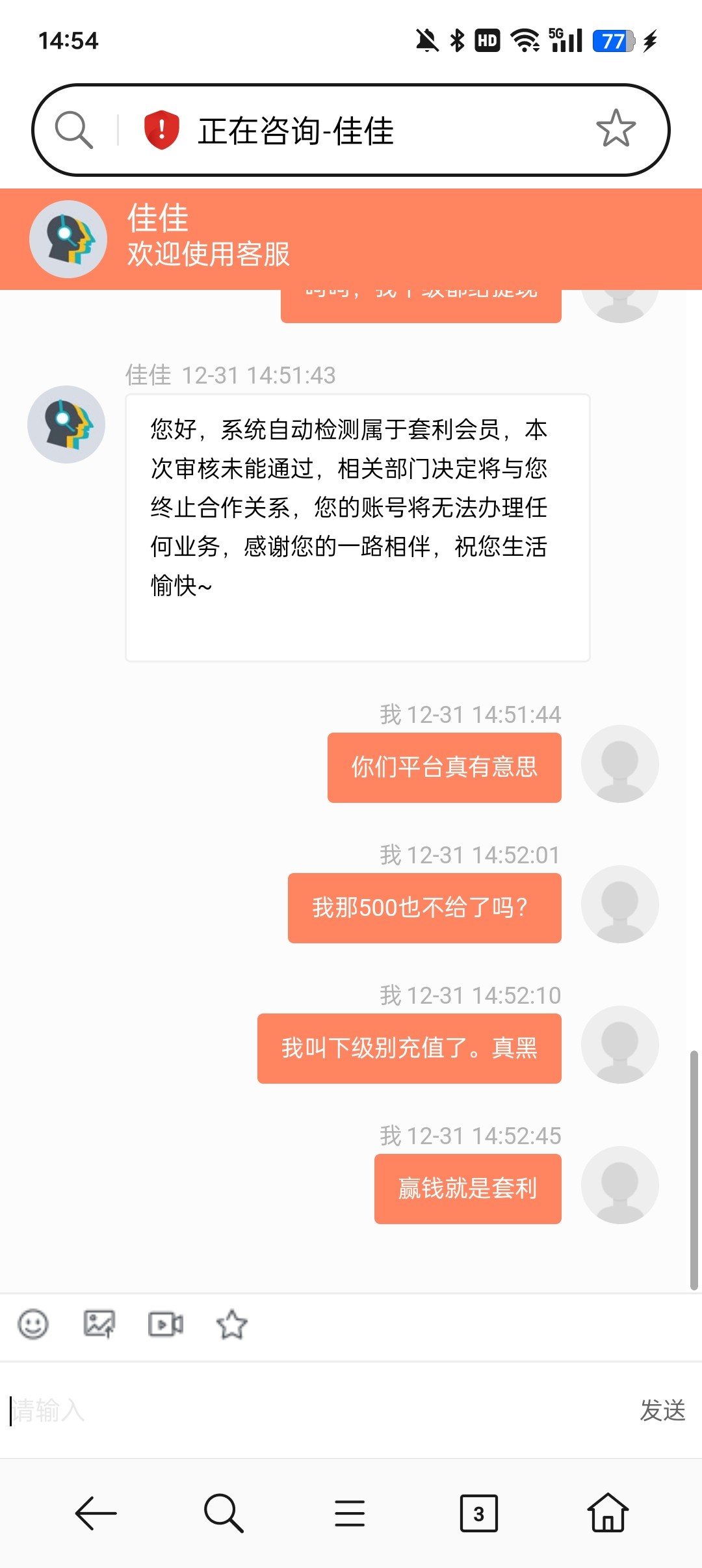The height and width of the screenshot is (1568, 702).
Task: Open the red security shield icon
Action: pyautogui.click(x=161, y=129)
